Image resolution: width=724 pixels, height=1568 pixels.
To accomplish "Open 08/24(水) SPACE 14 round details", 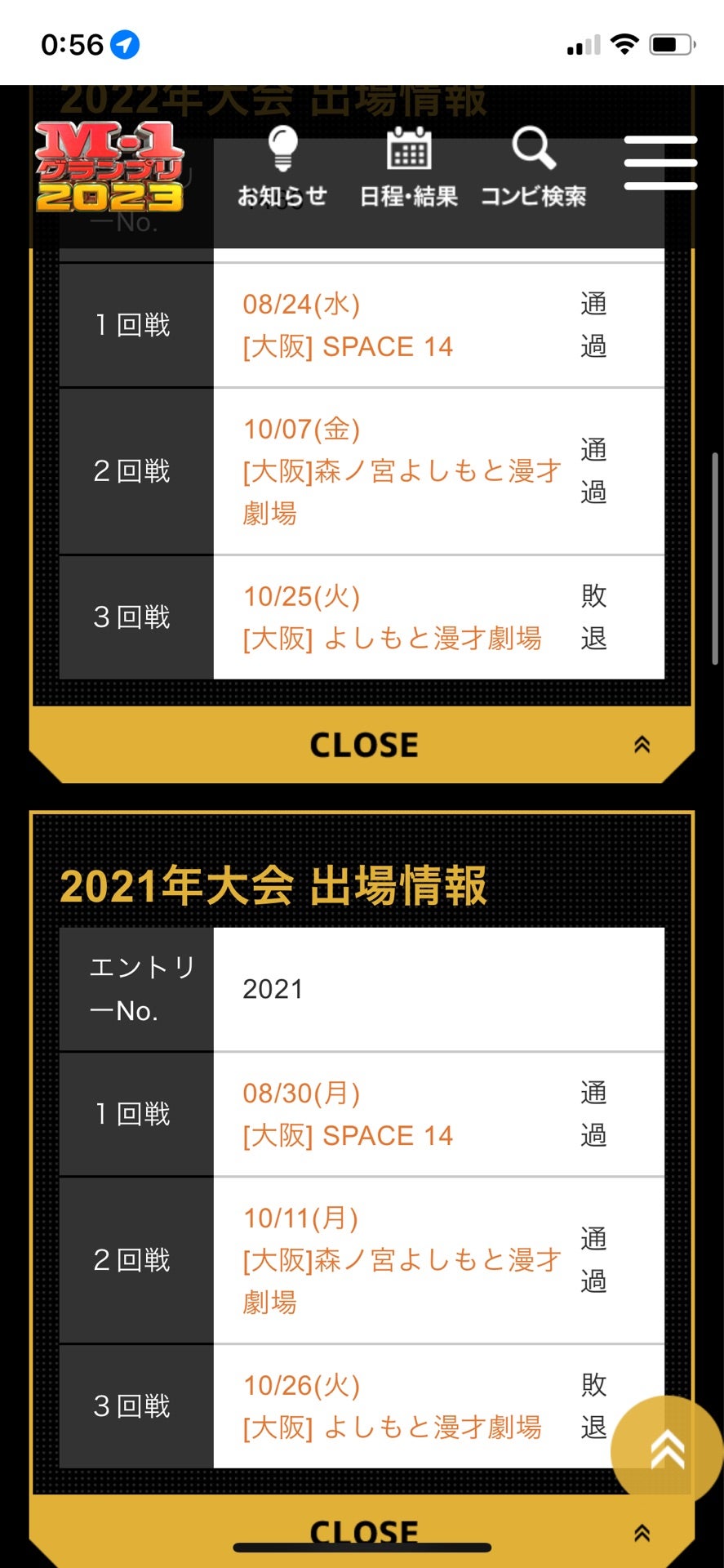I will [348, 326].
